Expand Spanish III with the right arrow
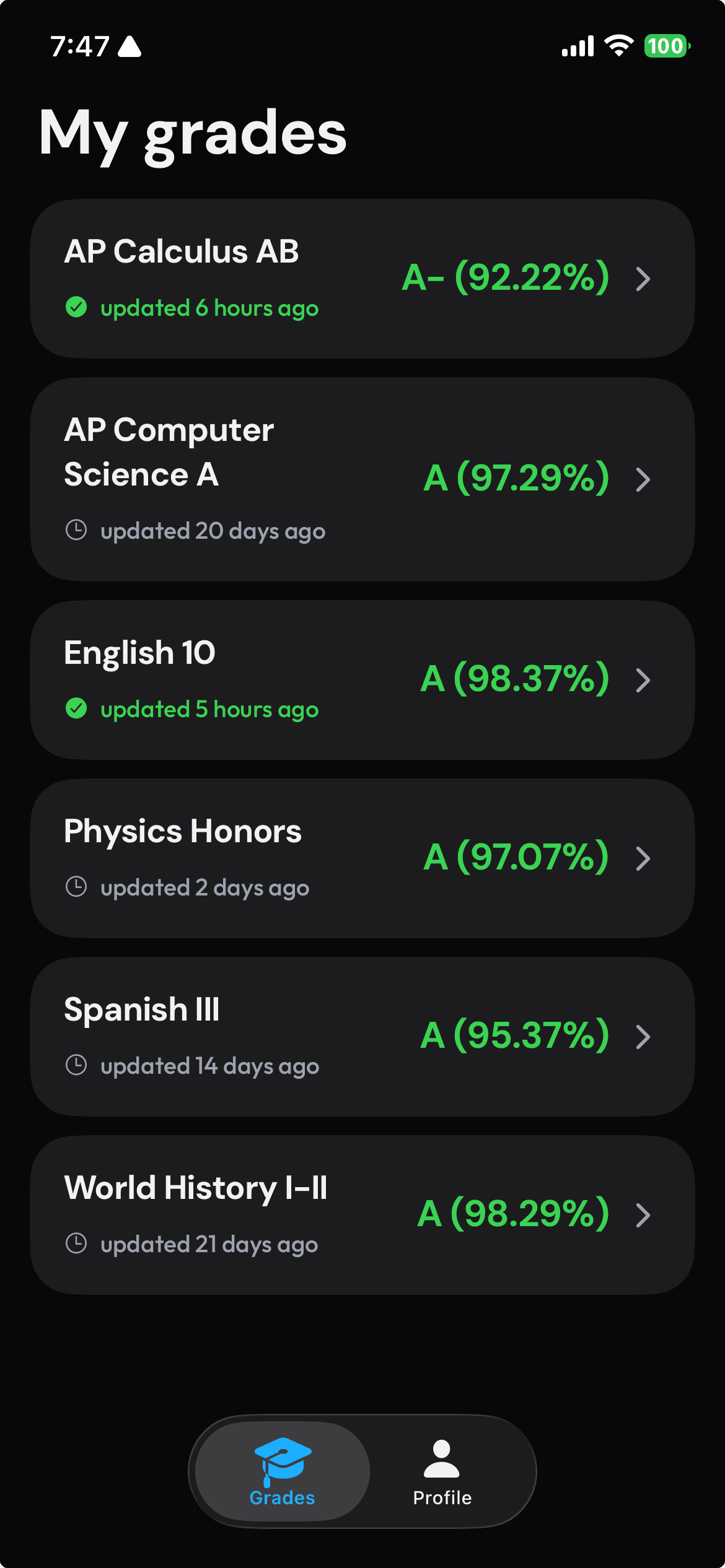Viewport: 725px width, 1568px height. click(x=643, y=1036)
